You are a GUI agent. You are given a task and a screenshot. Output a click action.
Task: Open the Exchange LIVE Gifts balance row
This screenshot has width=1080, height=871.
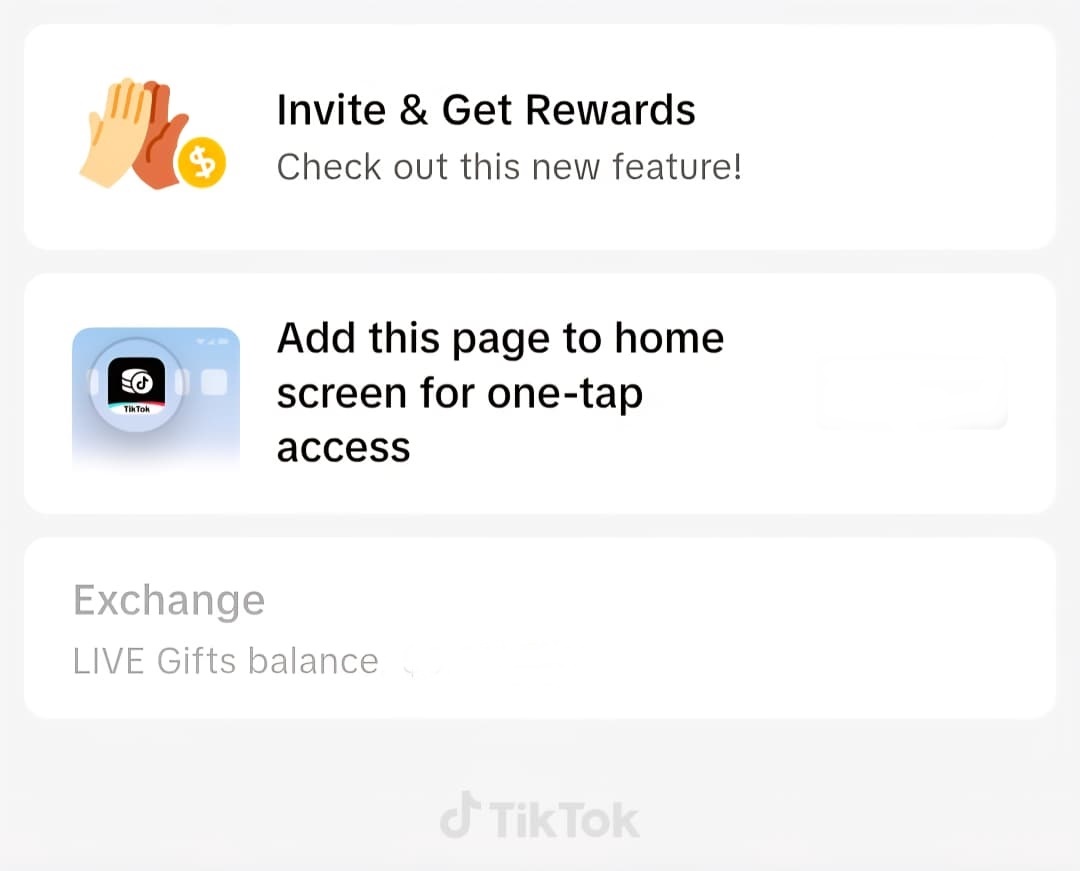pos(538,628)
